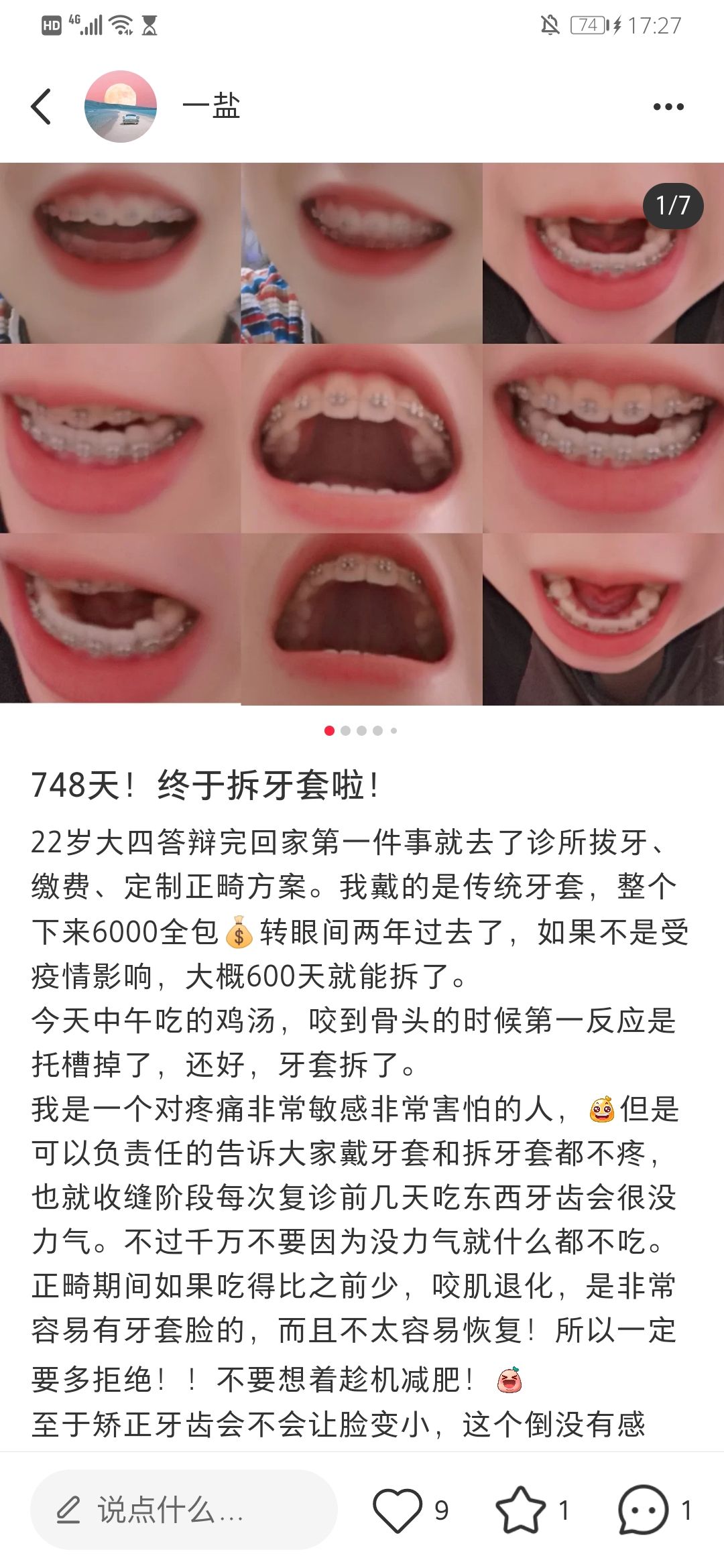
Task: Open the three-dot overflow menu
Action: (668, 107)
